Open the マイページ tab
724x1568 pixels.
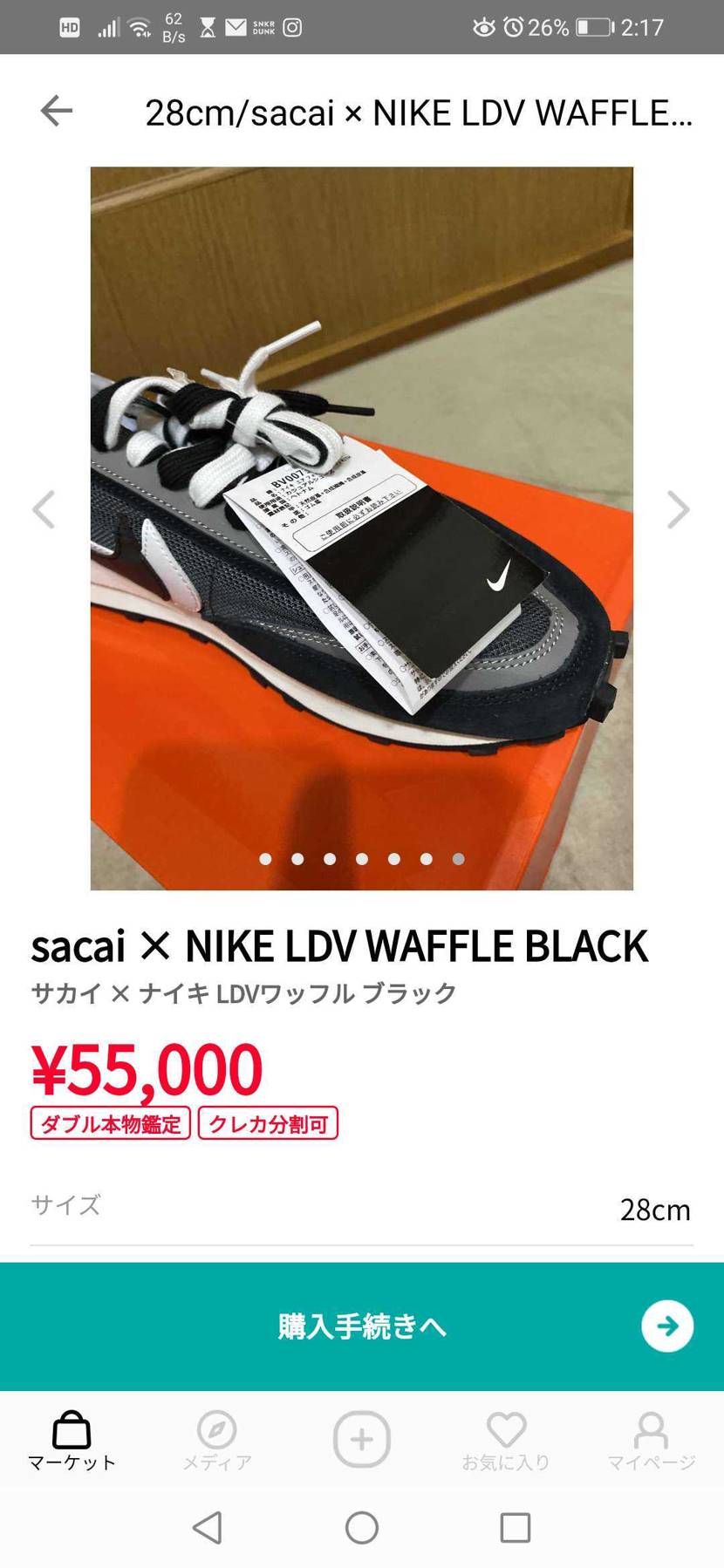point(651,1441)
